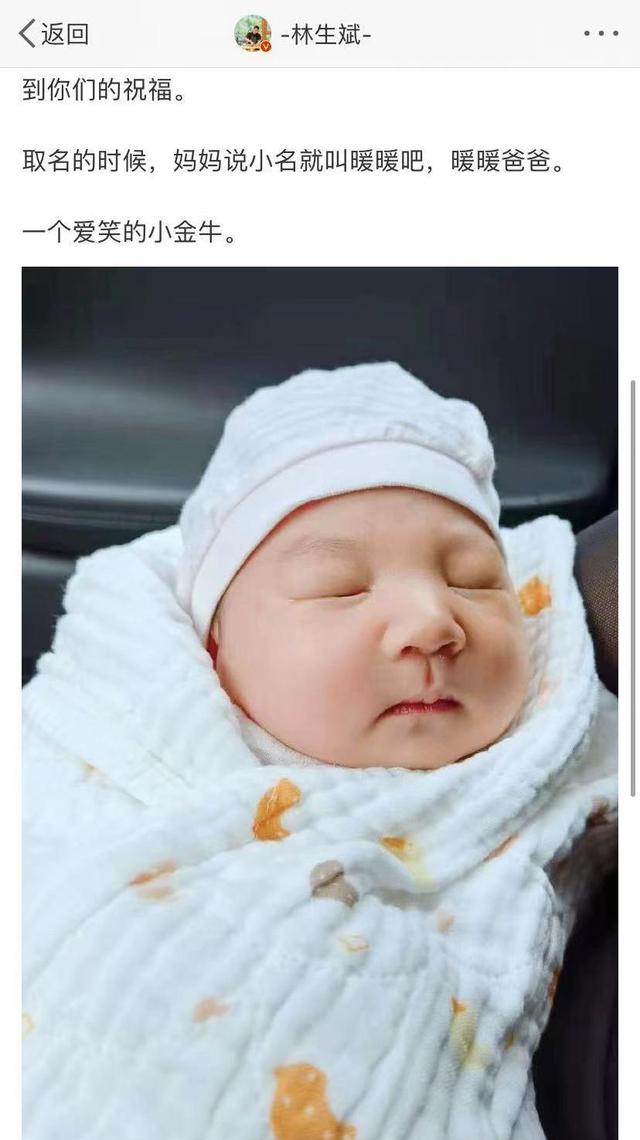Open the three-dot overflow menu
Viewport: 640px width, 1140px height.
click(600, 34)
